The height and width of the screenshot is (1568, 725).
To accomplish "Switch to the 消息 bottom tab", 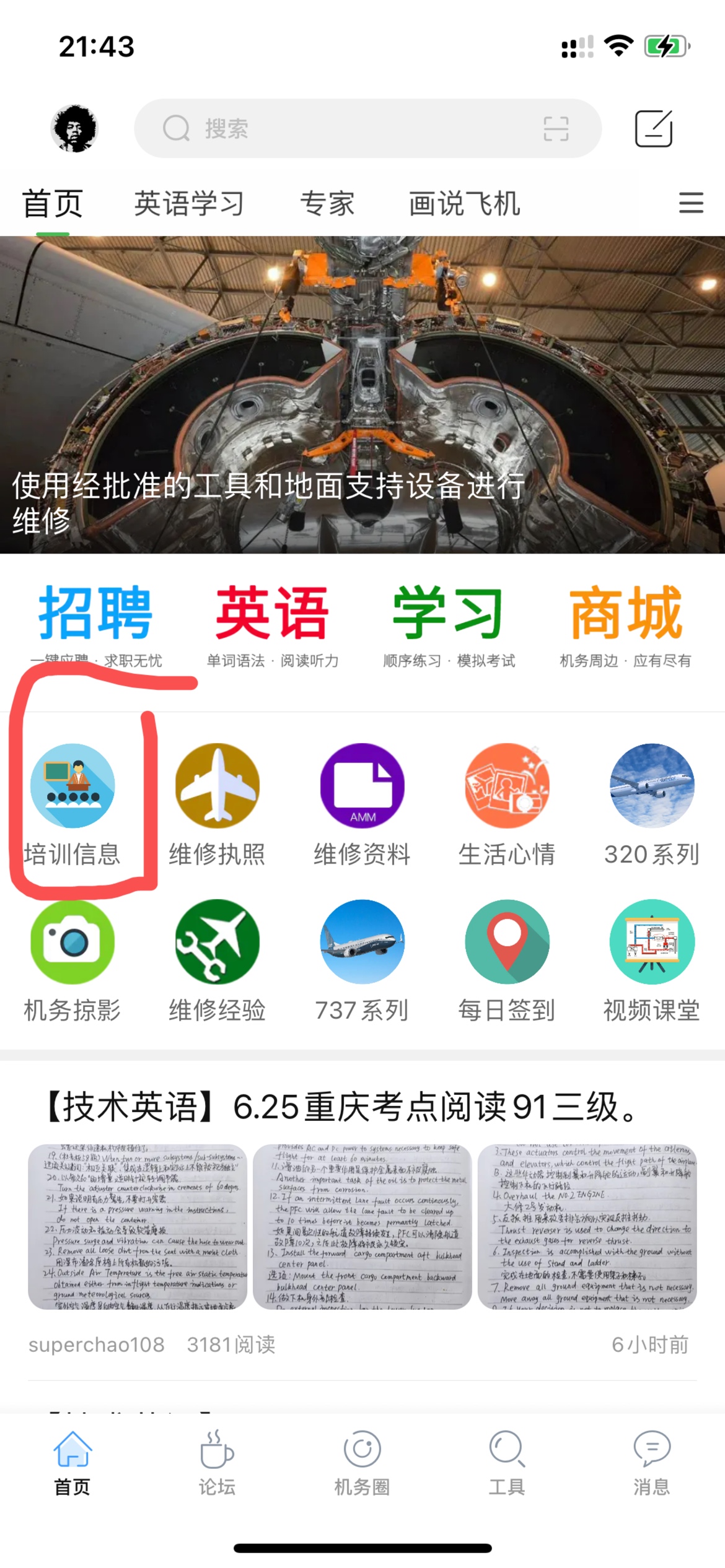I will coord(651,1462).
